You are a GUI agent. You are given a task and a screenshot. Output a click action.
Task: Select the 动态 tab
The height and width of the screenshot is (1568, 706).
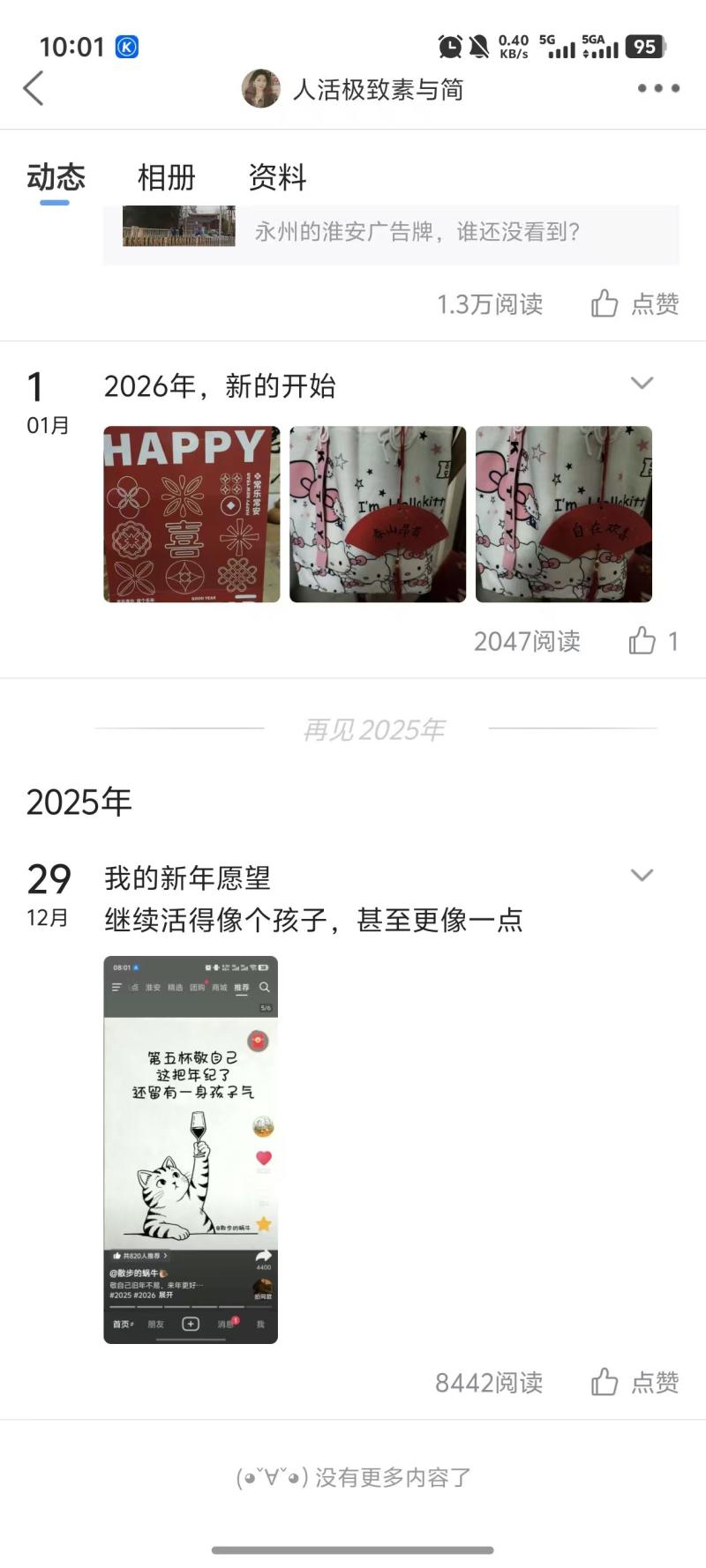(x=56, y=178)
